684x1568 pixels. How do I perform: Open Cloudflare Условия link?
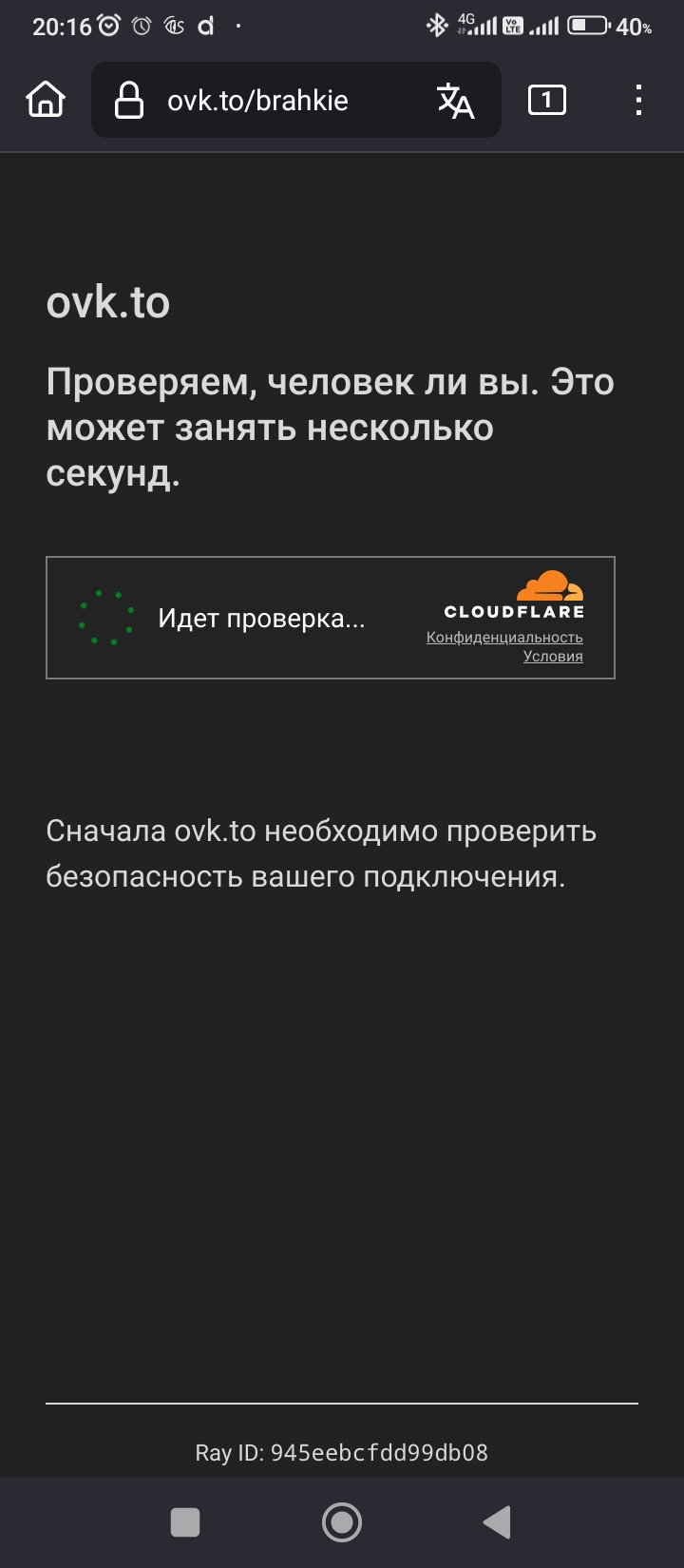553,657
